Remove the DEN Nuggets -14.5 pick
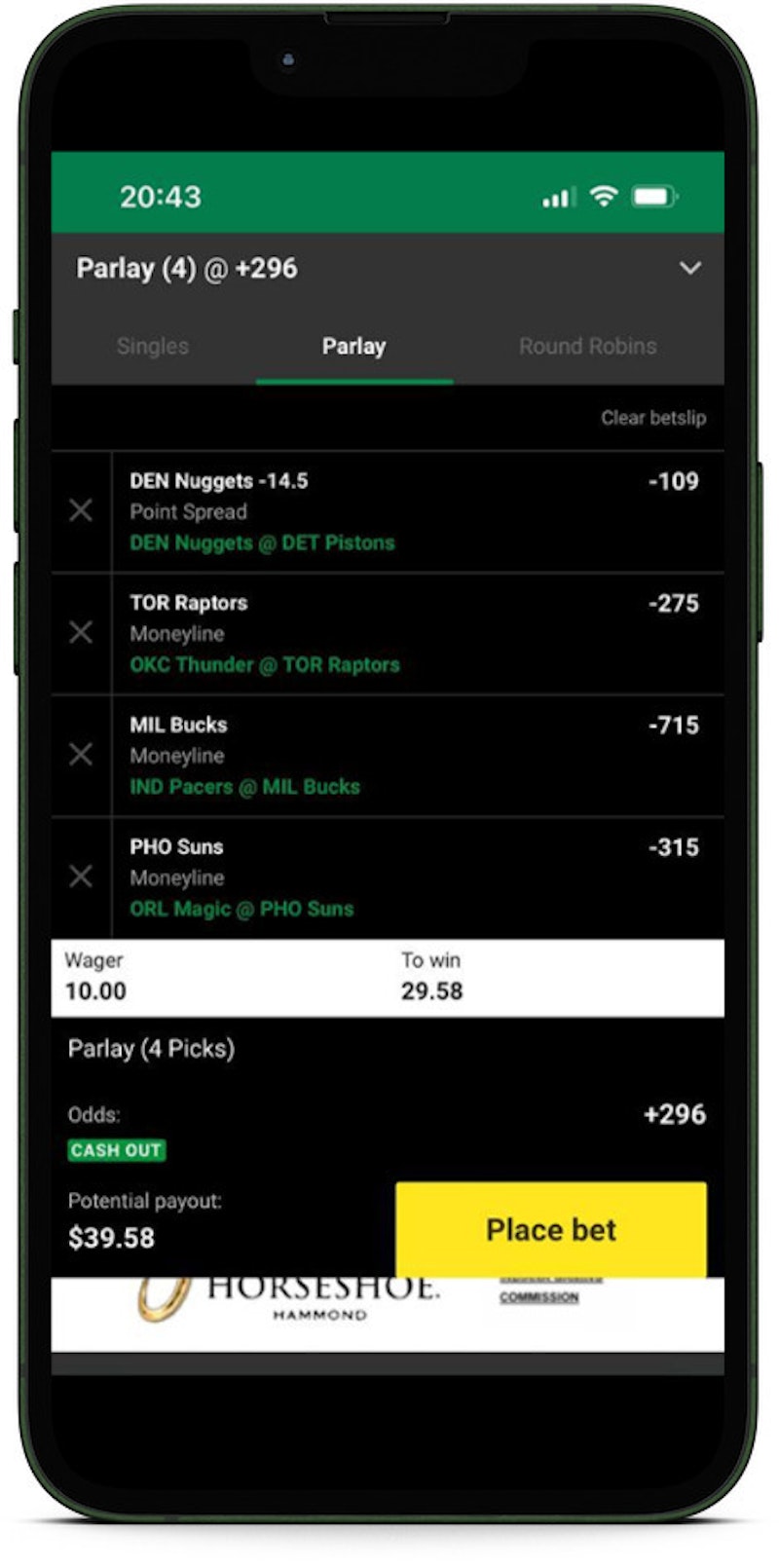 pyautogui.click(x=81, y=510)
